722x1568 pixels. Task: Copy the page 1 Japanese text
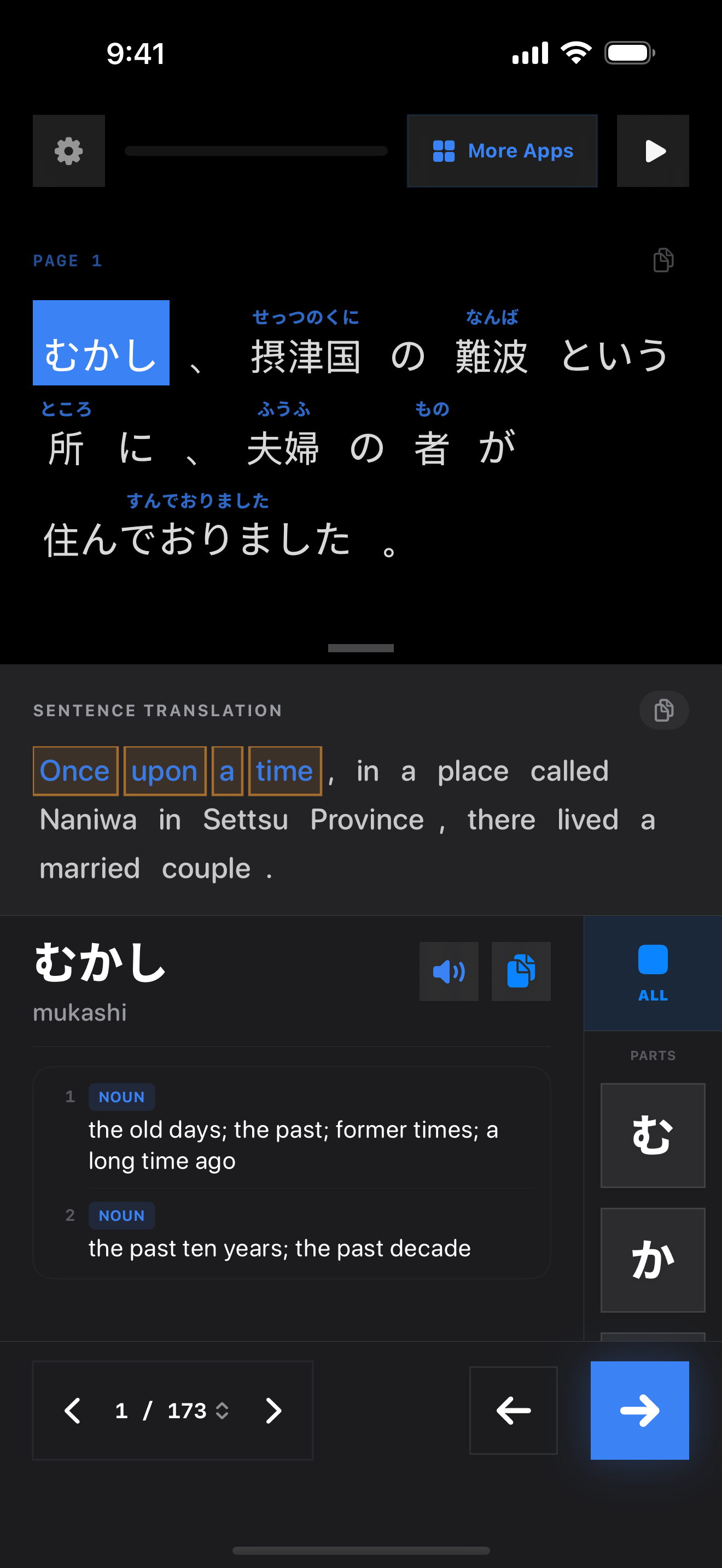point(663,261)
